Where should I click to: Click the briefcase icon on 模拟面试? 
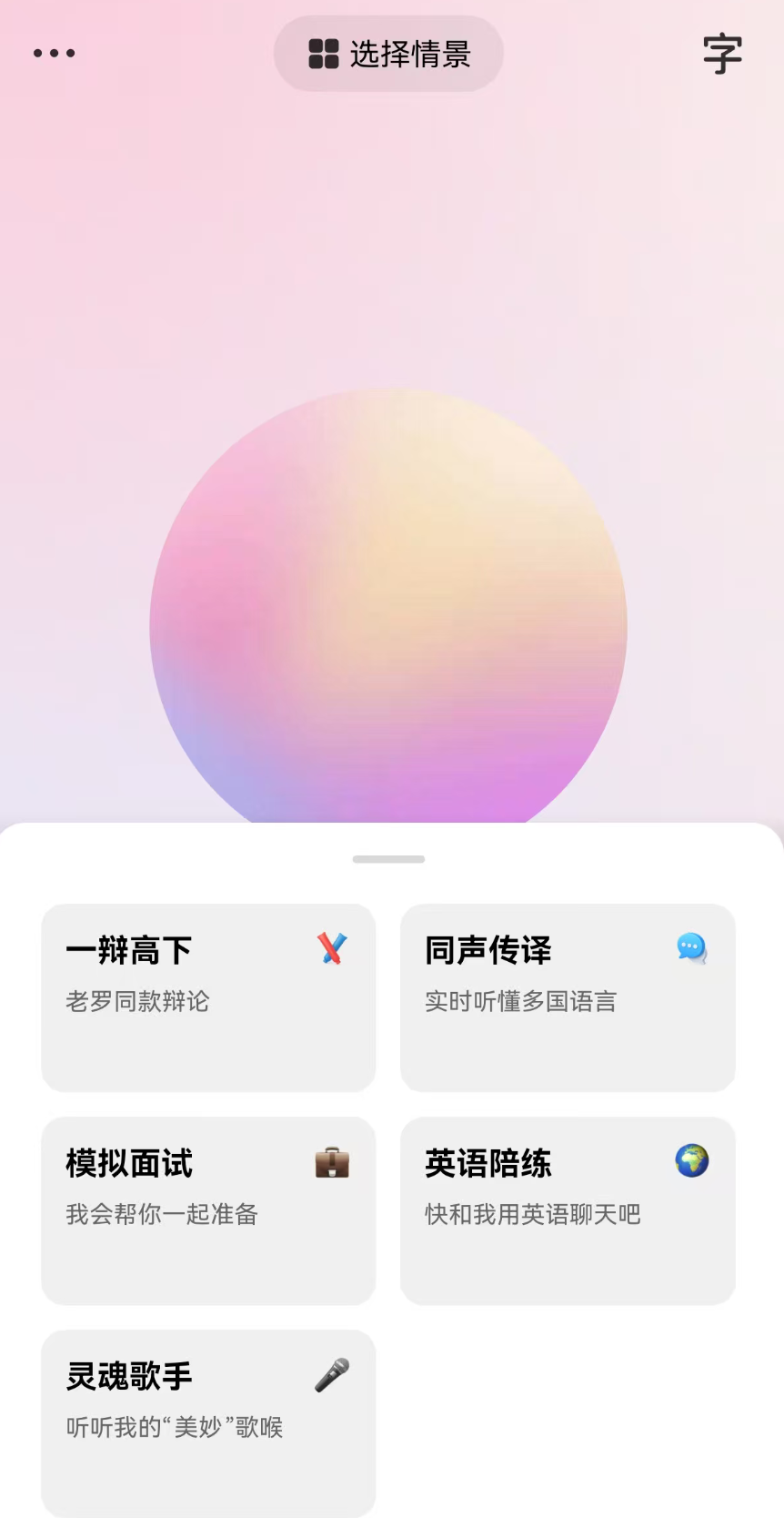[x=331, y=1161]
